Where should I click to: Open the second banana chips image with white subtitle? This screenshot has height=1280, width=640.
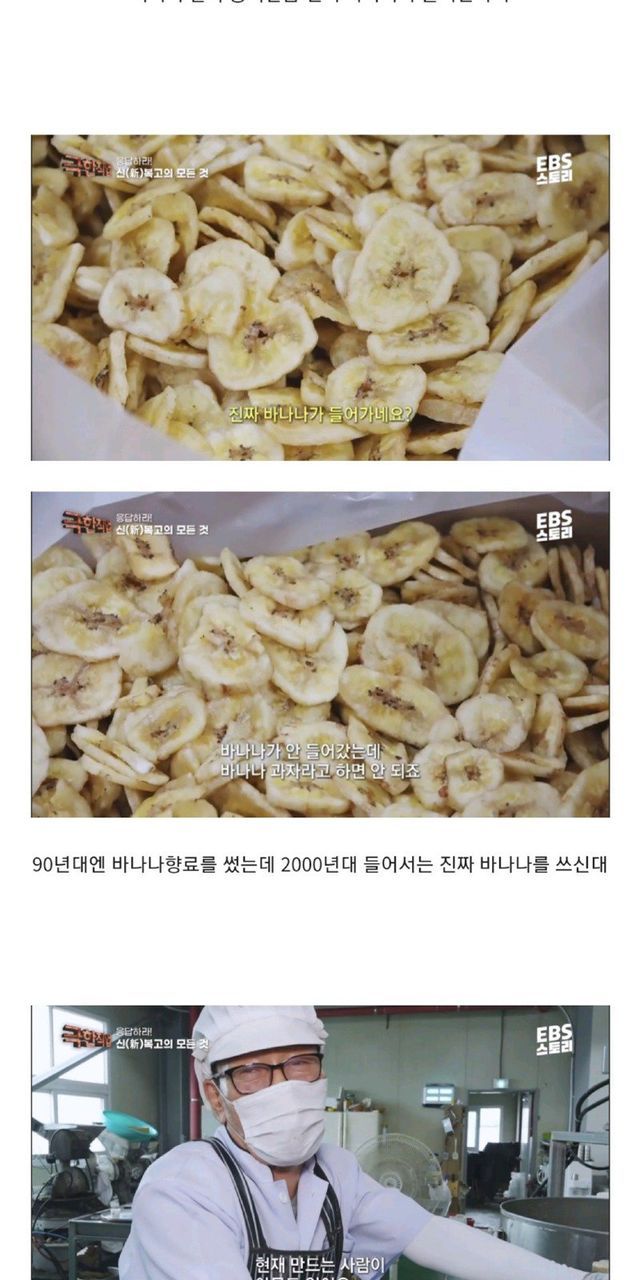tap(320, 654)
